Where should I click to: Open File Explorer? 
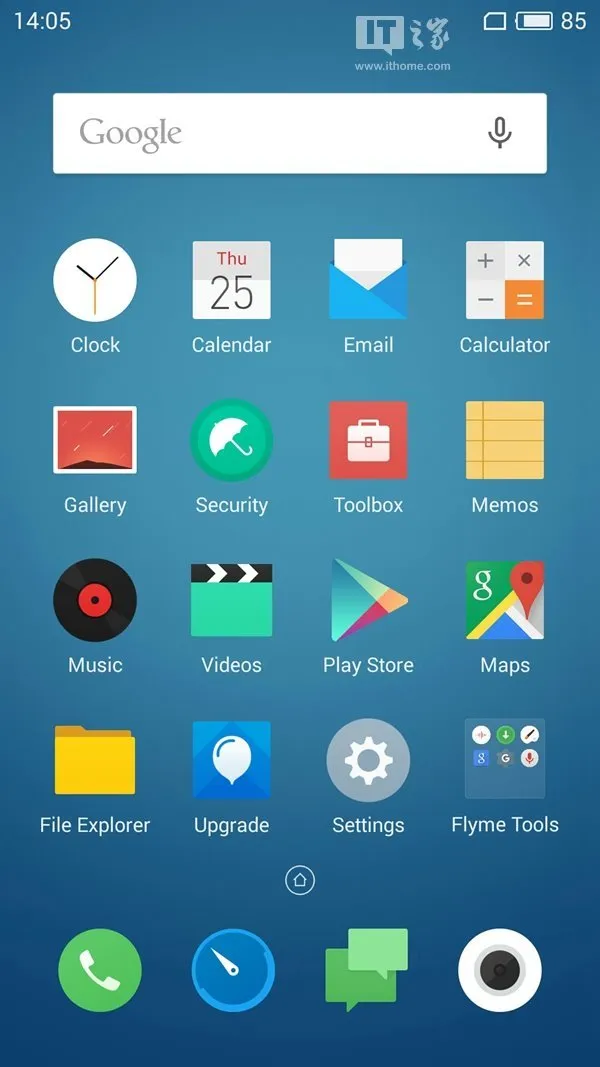point(95,760)
